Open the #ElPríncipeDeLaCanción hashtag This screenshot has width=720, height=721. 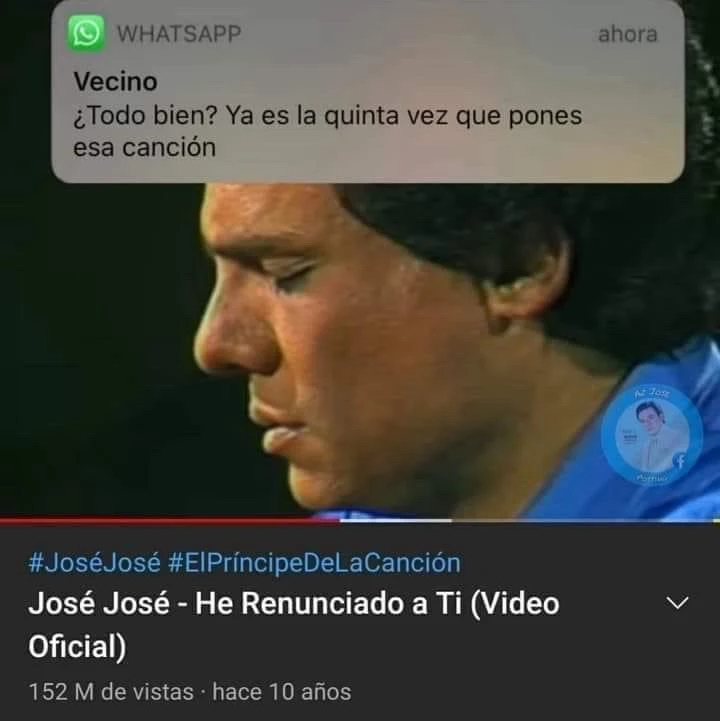point(314,563)
